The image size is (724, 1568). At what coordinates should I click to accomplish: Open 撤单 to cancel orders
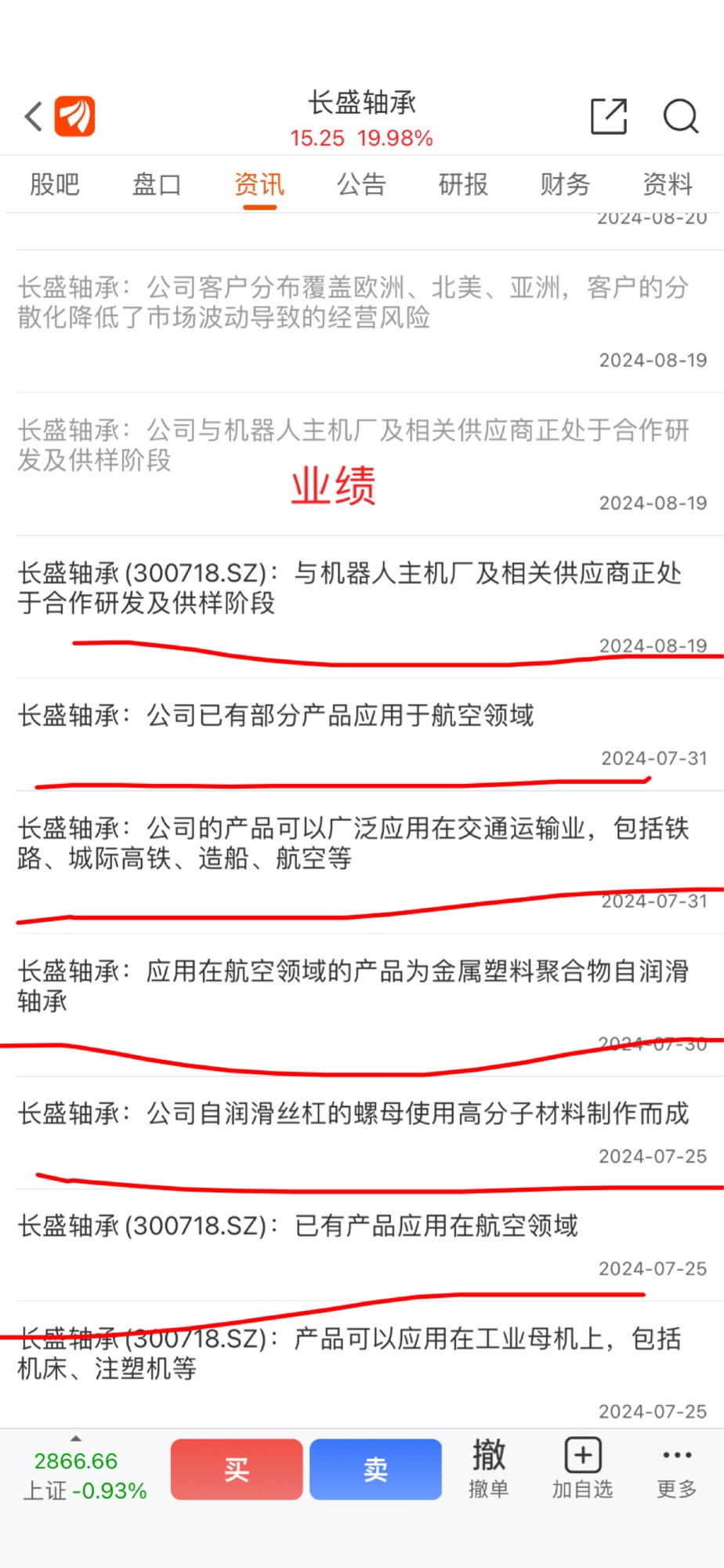489,1468
